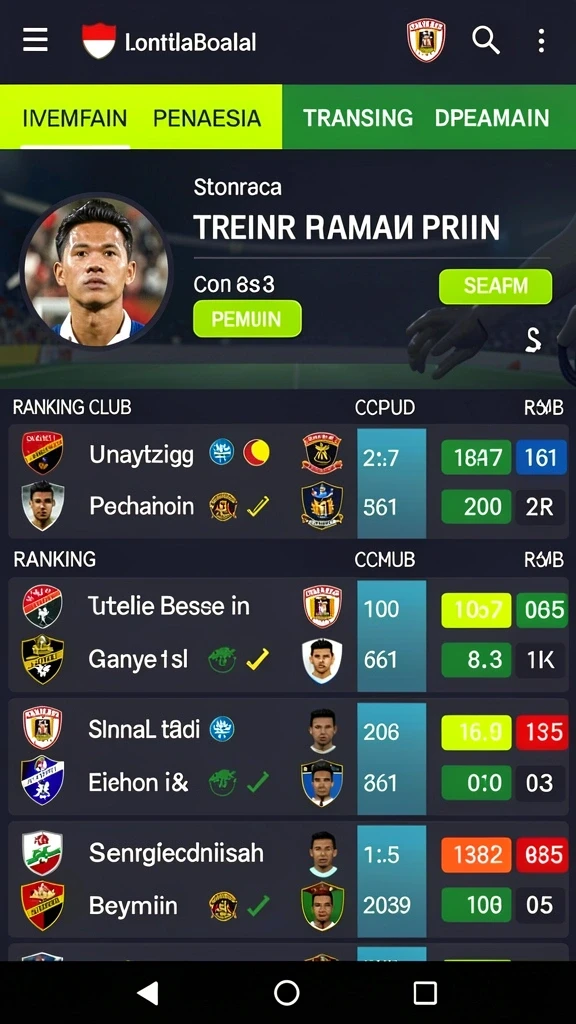This screenshot has height=1024, width=576.
Task: Open the Unaytzigg row
Action: pyautogui.click(x=288, y=455)
